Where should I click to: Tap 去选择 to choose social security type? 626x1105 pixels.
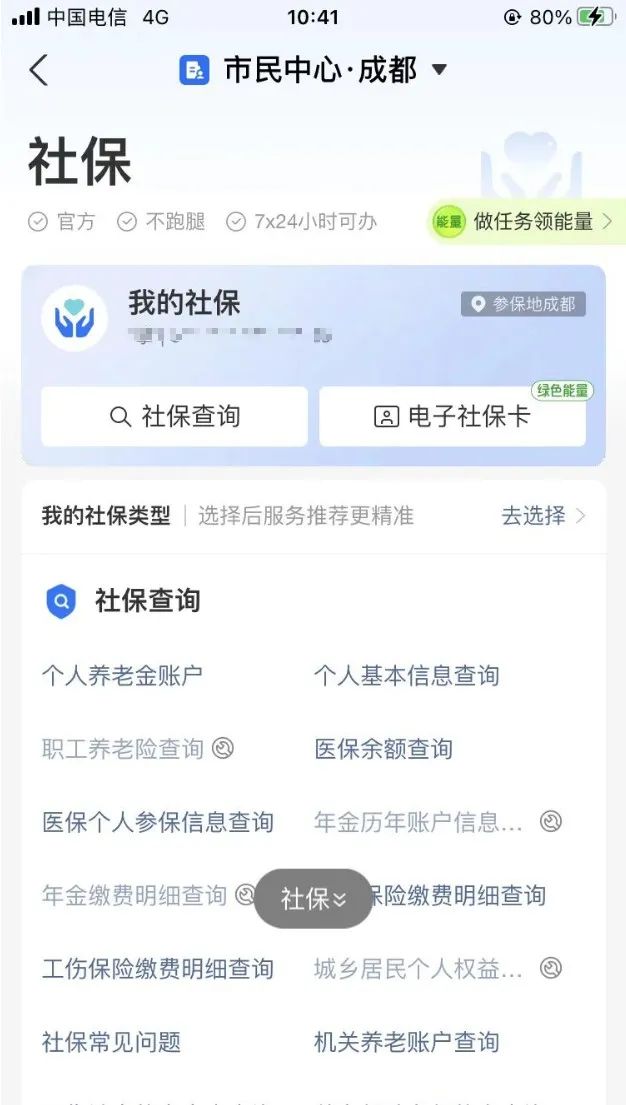click(x=542, y=516)
